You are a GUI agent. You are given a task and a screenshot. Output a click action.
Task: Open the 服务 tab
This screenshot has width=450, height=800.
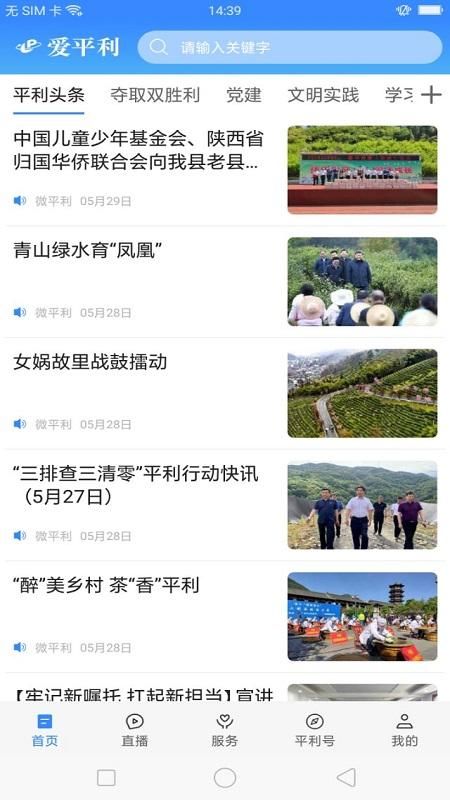(224, 731)
